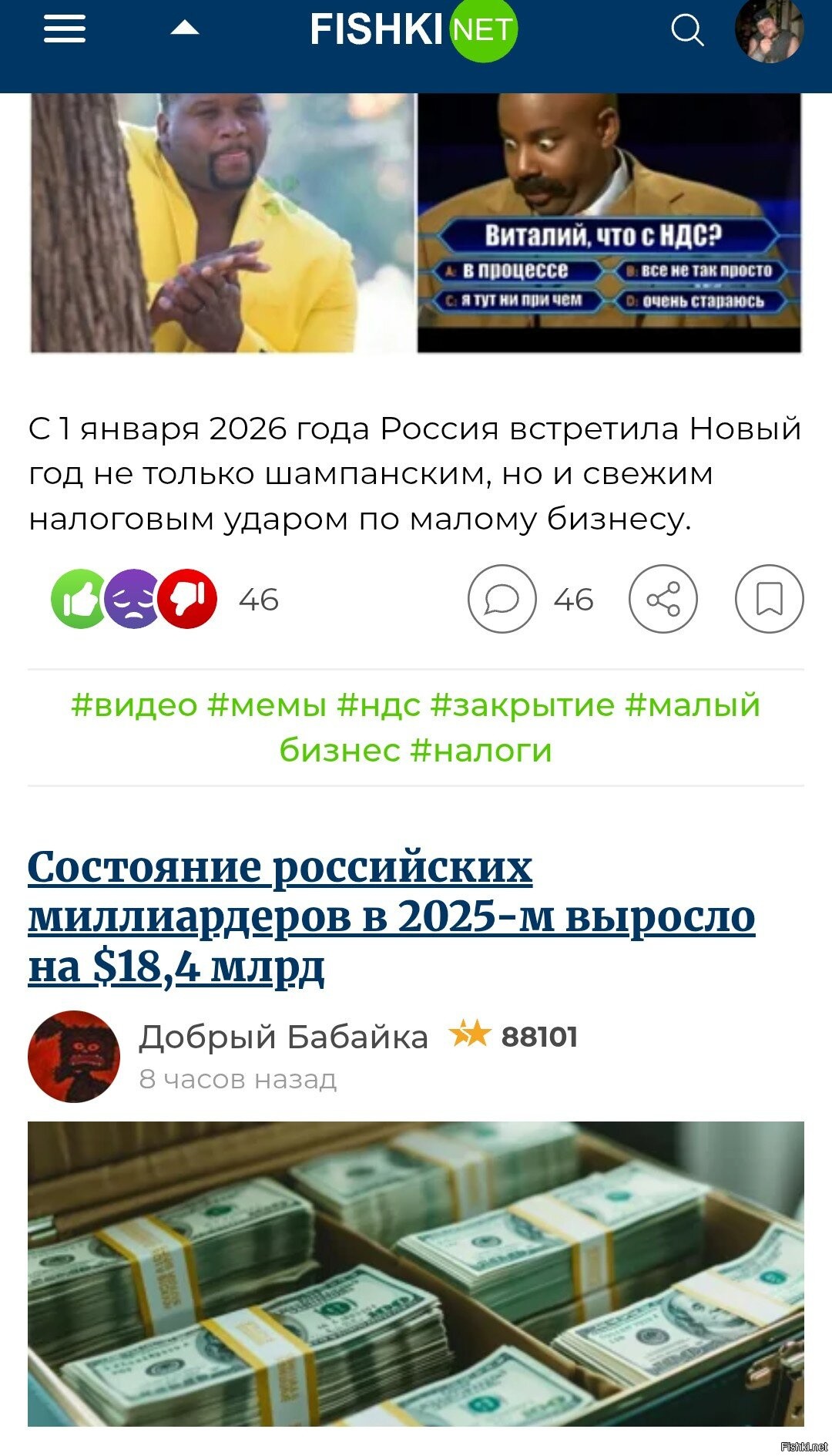Bookmark the tax post
Screen dimensions: 832x1456
coord(769,599)
